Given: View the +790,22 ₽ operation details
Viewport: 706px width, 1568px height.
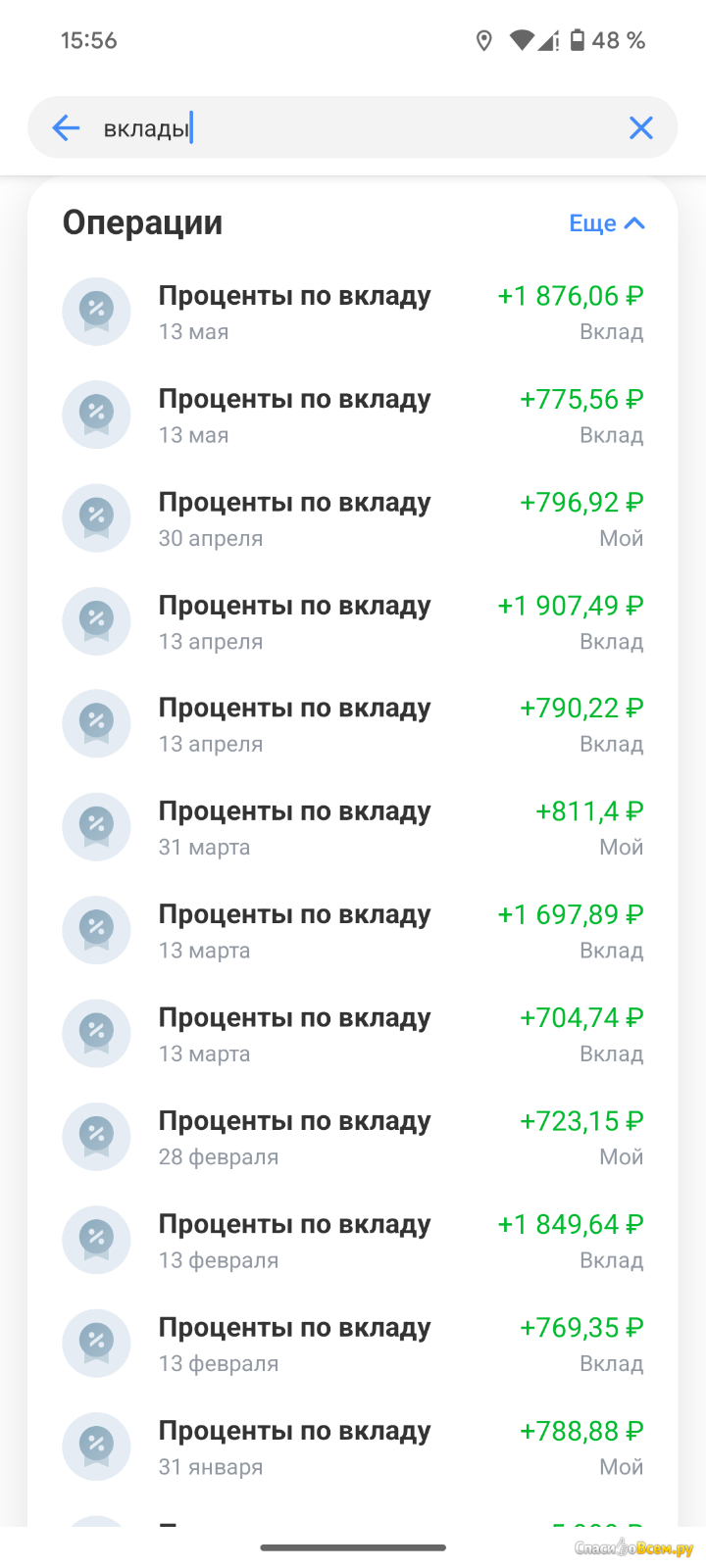Looking at the screenshot, I should [353, 725].
